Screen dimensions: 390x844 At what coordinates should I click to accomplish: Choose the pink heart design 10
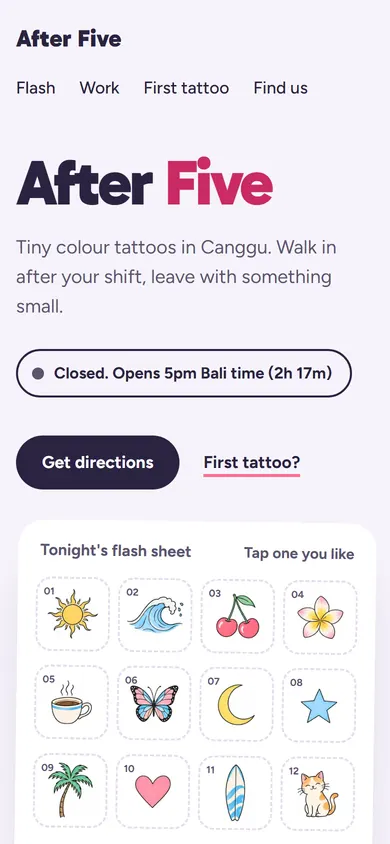coord(153,792)
